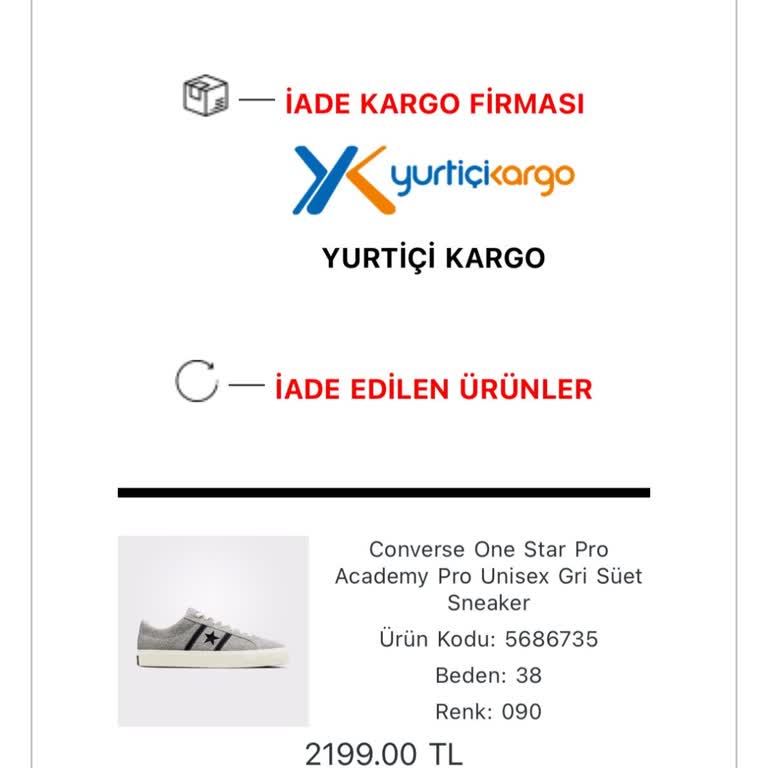Open the Converse One Star Pro sneaker image
The height and width of the screenshot is (768, 768).
213,631
